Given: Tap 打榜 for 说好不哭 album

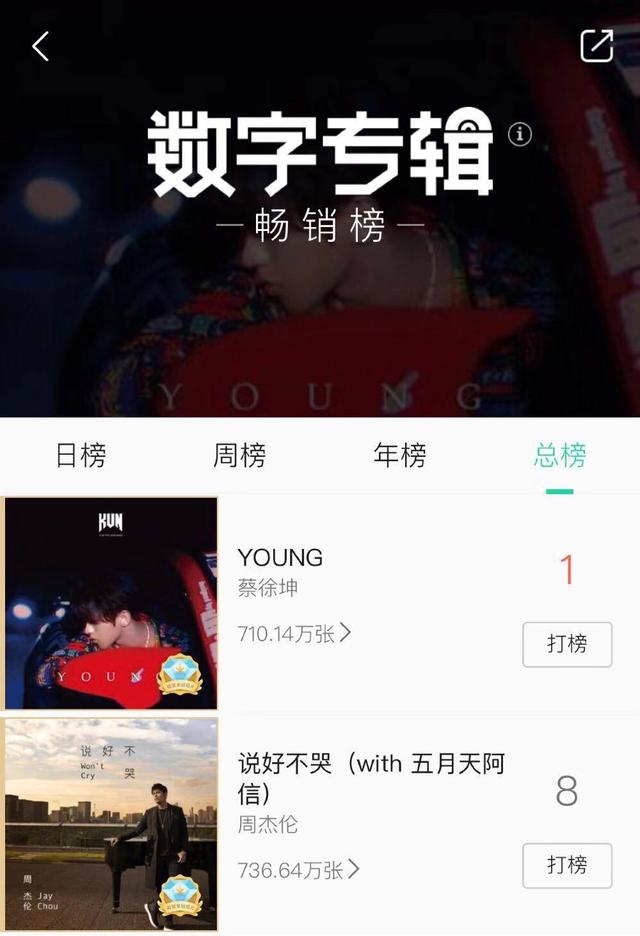Looking at the screenshot, I should point(567,865).
